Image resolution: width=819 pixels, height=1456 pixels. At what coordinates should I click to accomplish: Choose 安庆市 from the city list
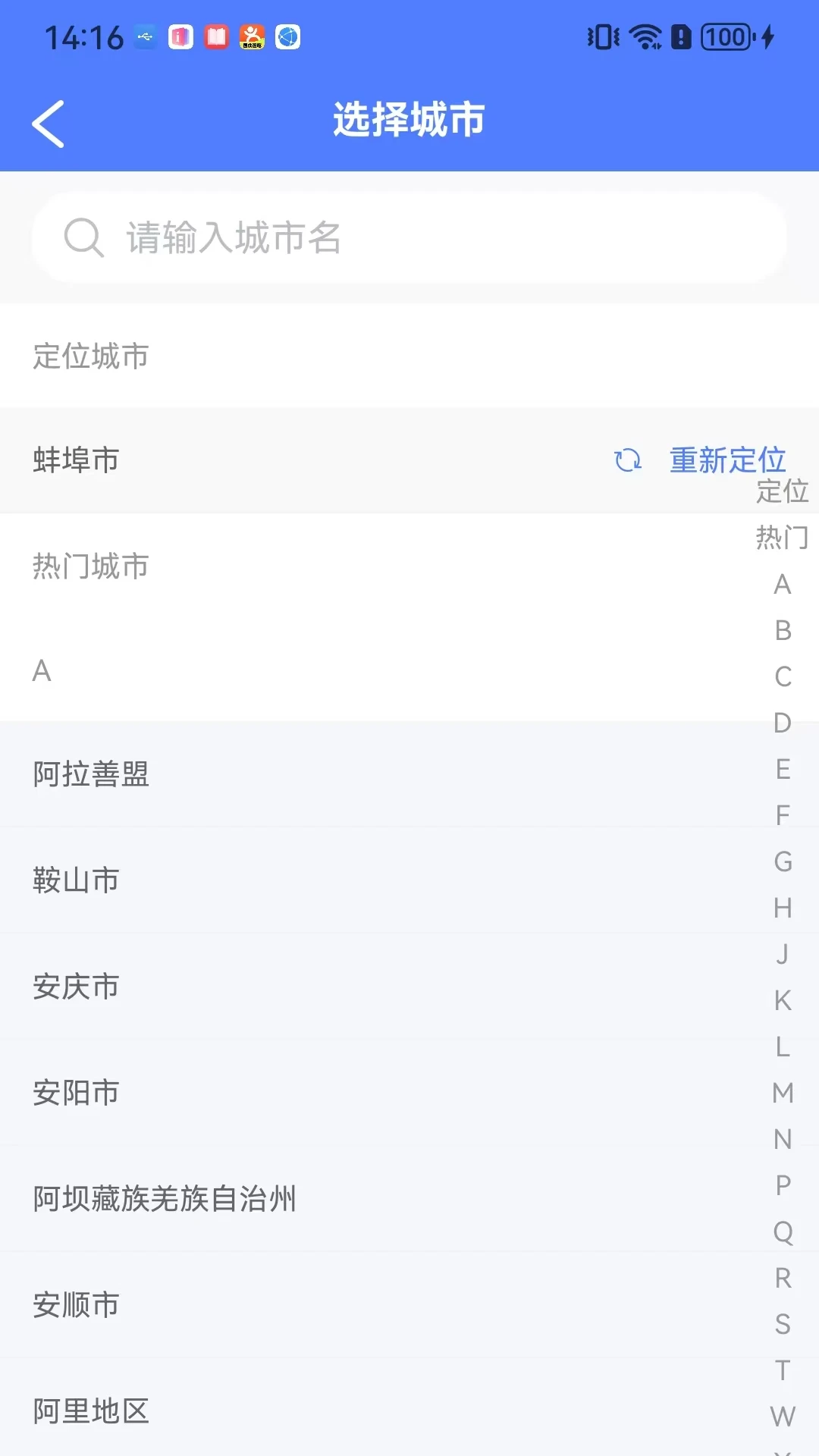(74, 986)
